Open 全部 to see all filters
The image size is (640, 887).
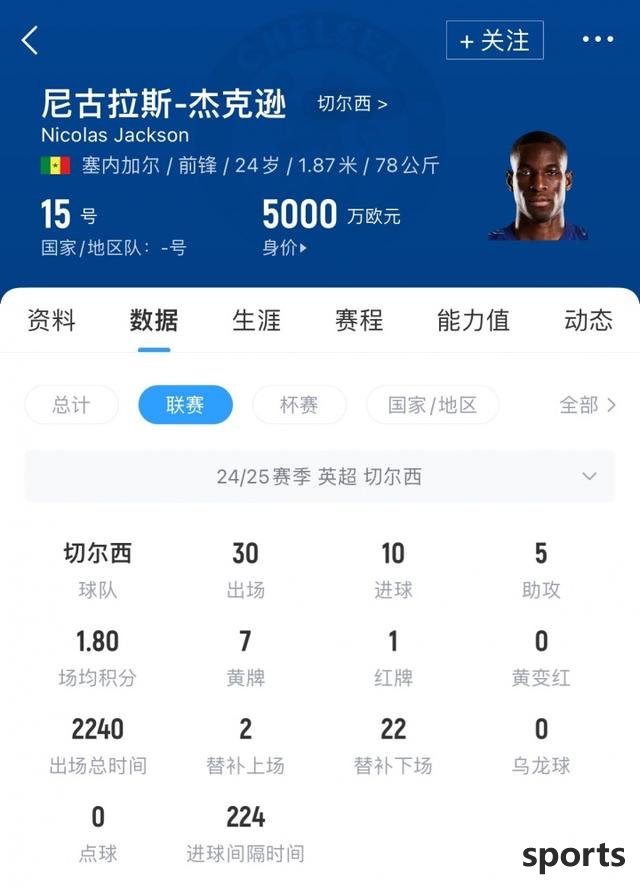tap(587, 405)
